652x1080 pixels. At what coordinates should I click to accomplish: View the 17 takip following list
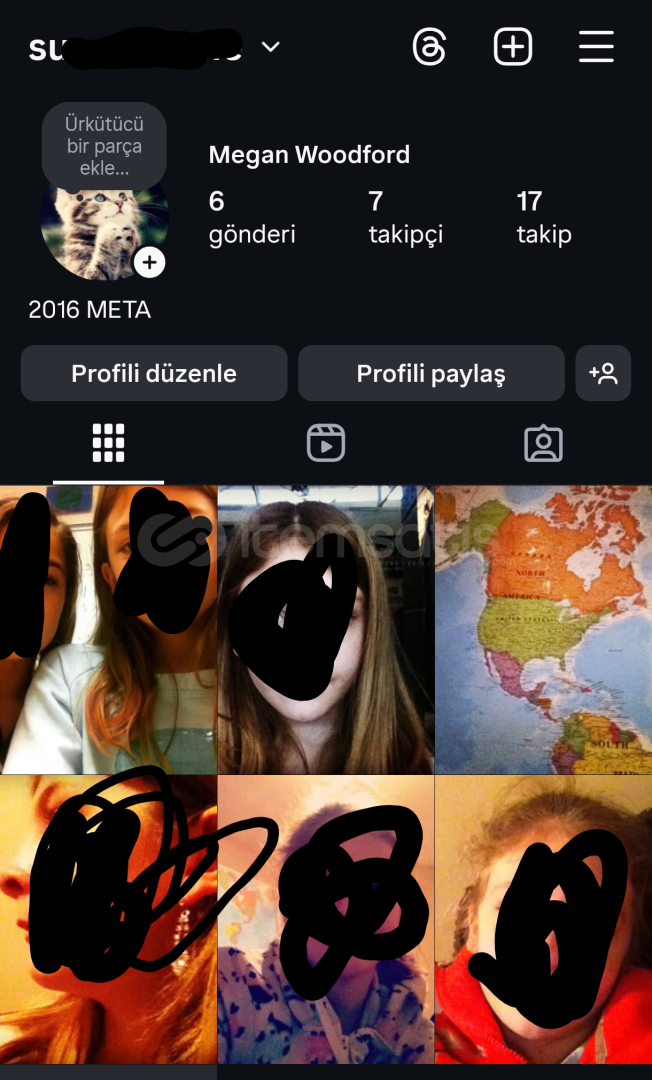[544, 217]
